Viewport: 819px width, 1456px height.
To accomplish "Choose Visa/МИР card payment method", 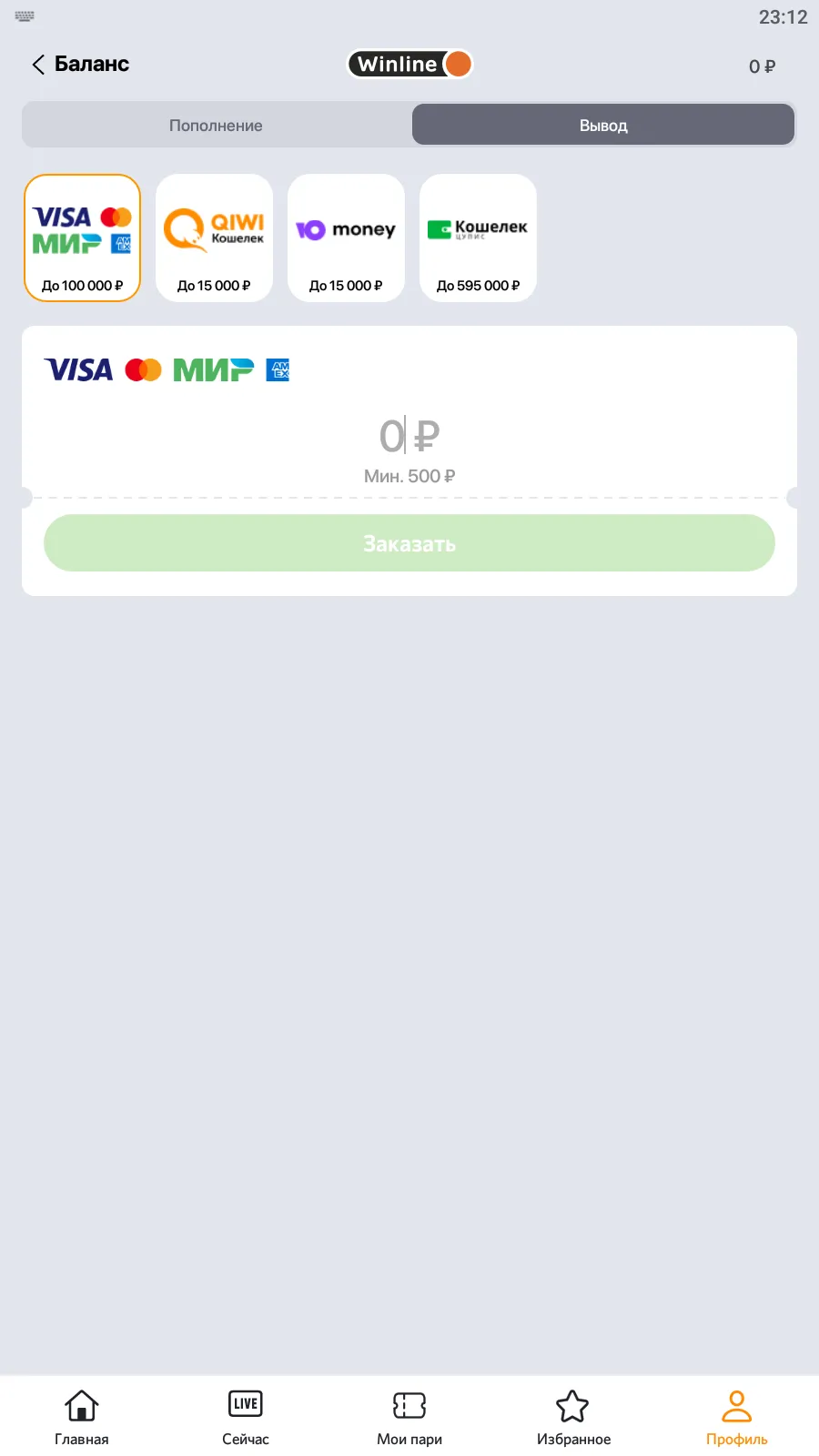I will click(83, 238).
